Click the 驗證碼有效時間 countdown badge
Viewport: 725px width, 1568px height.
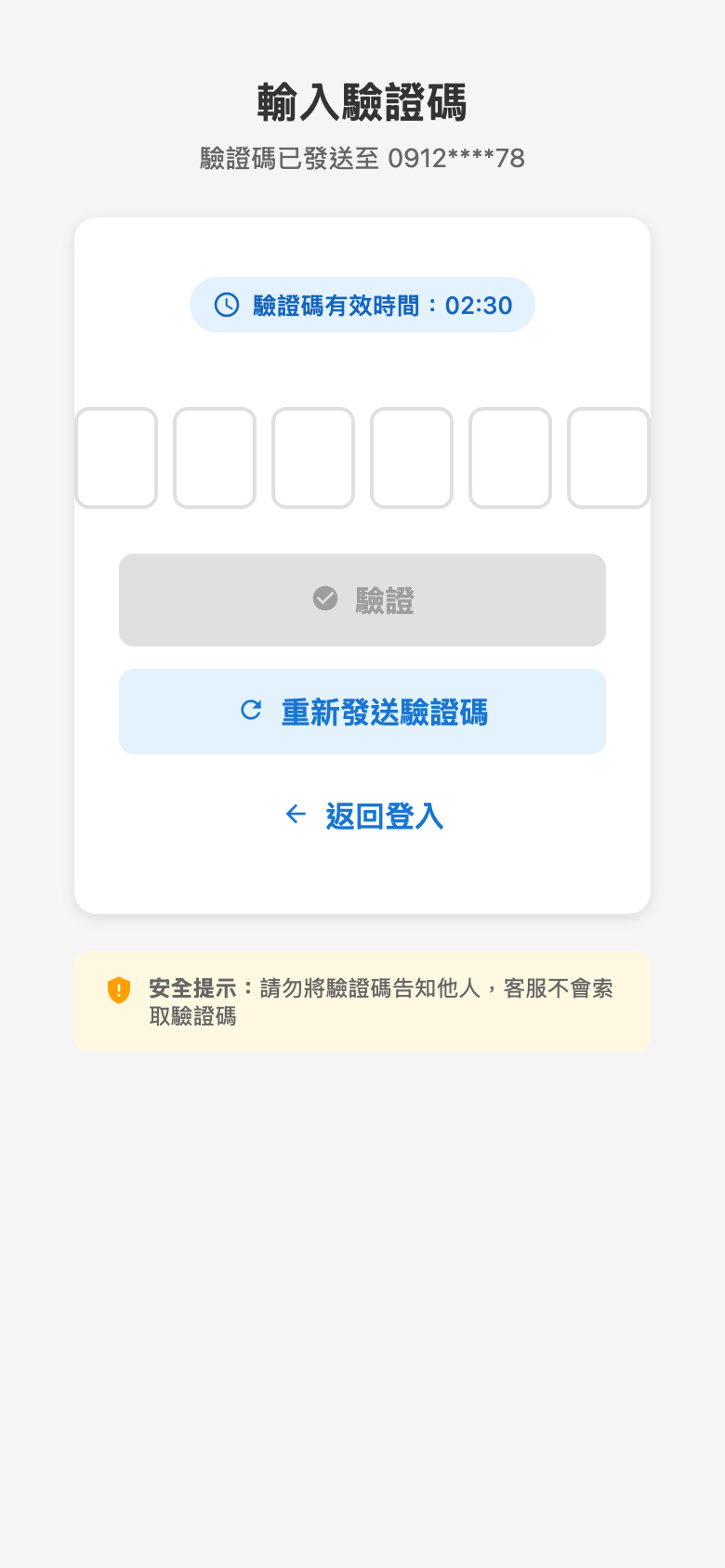[362, 304]
